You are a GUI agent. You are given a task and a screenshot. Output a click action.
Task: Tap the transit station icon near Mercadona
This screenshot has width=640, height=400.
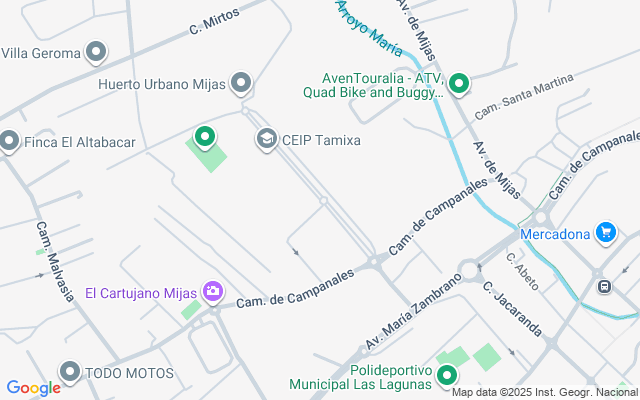click(x=604, y=286)
